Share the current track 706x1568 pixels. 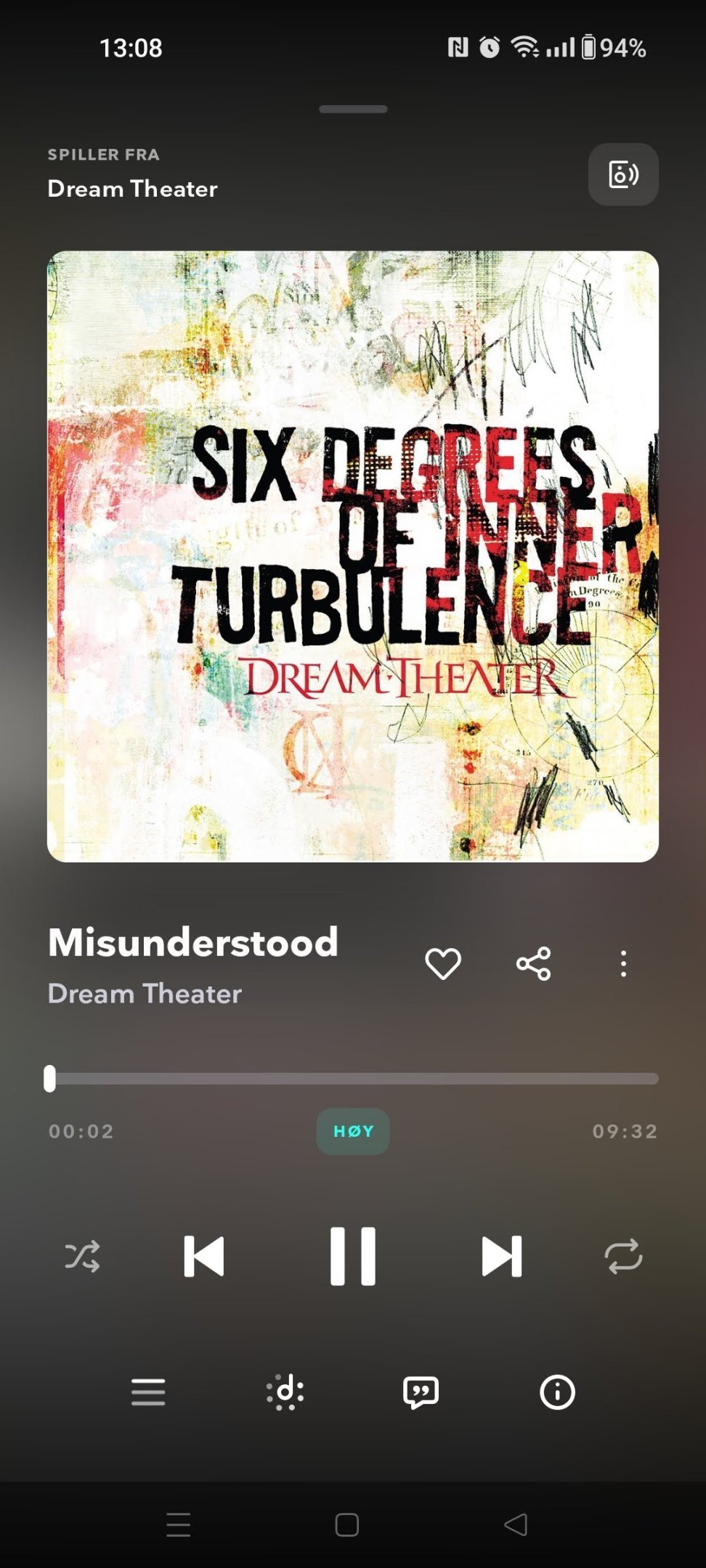(x=534, y=964)
